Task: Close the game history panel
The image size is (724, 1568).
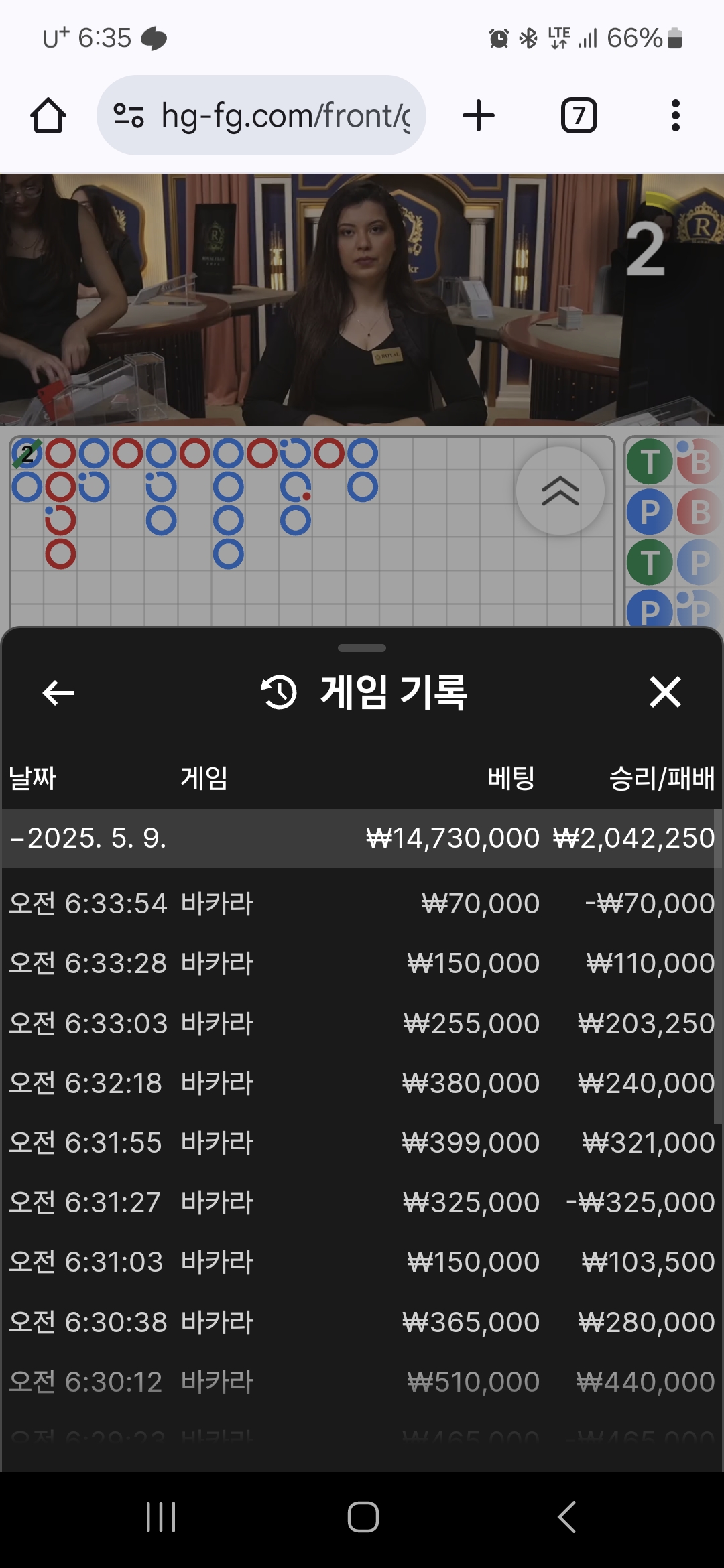Action: tap(665, 692)
